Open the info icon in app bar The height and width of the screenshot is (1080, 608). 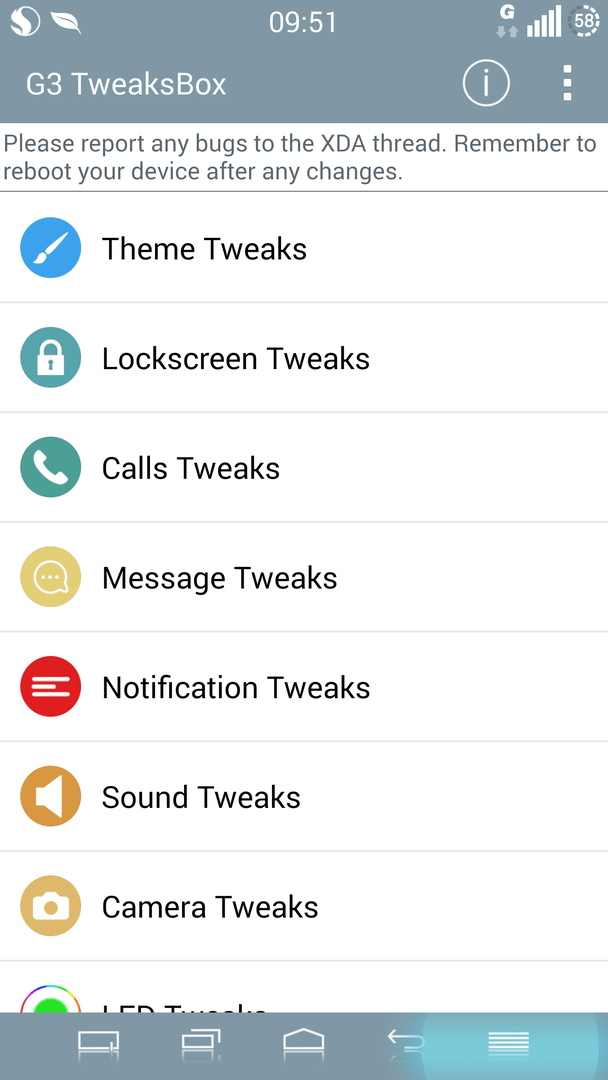(485, 83)
